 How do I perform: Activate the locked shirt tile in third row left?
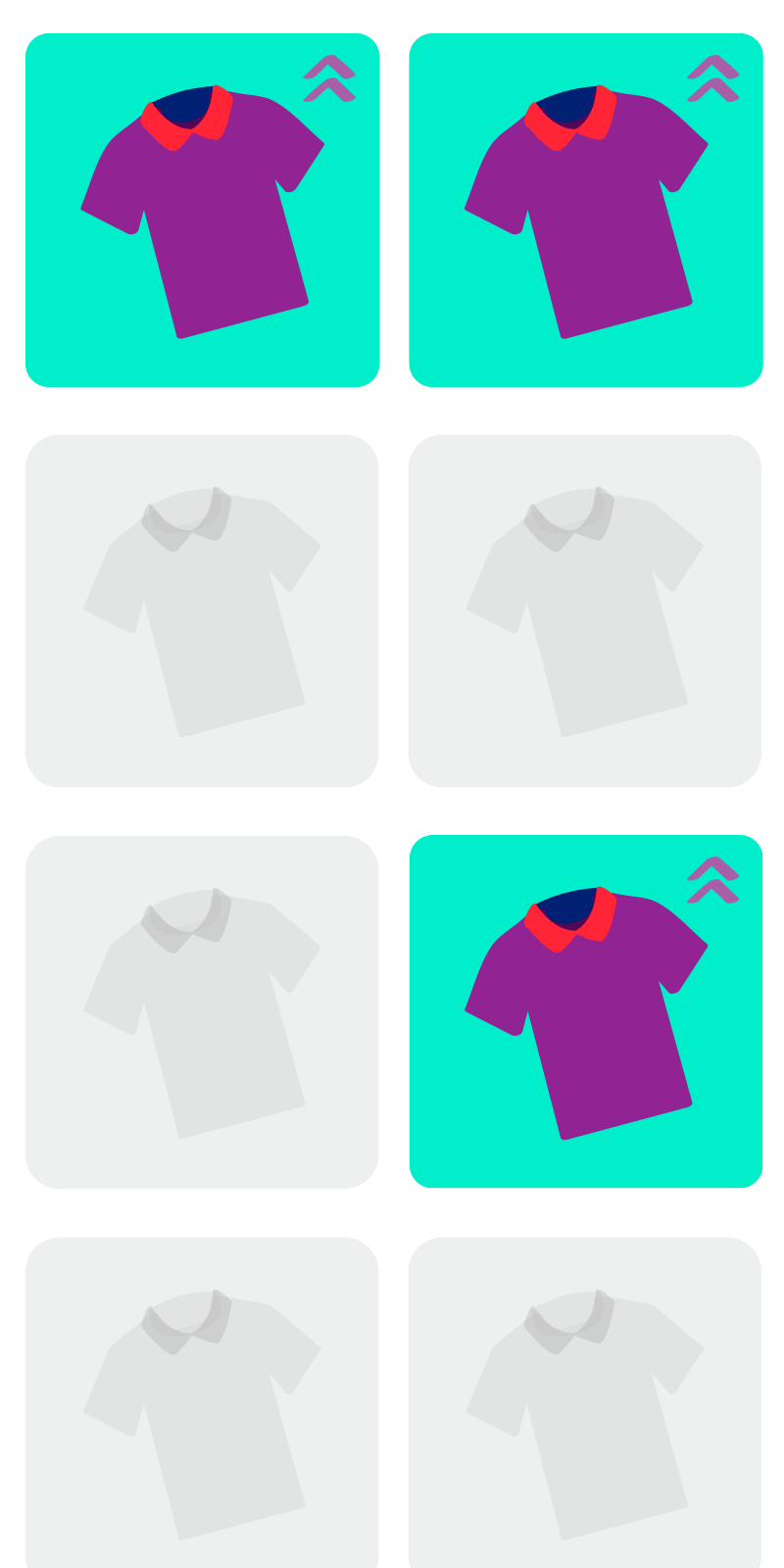203,1009
